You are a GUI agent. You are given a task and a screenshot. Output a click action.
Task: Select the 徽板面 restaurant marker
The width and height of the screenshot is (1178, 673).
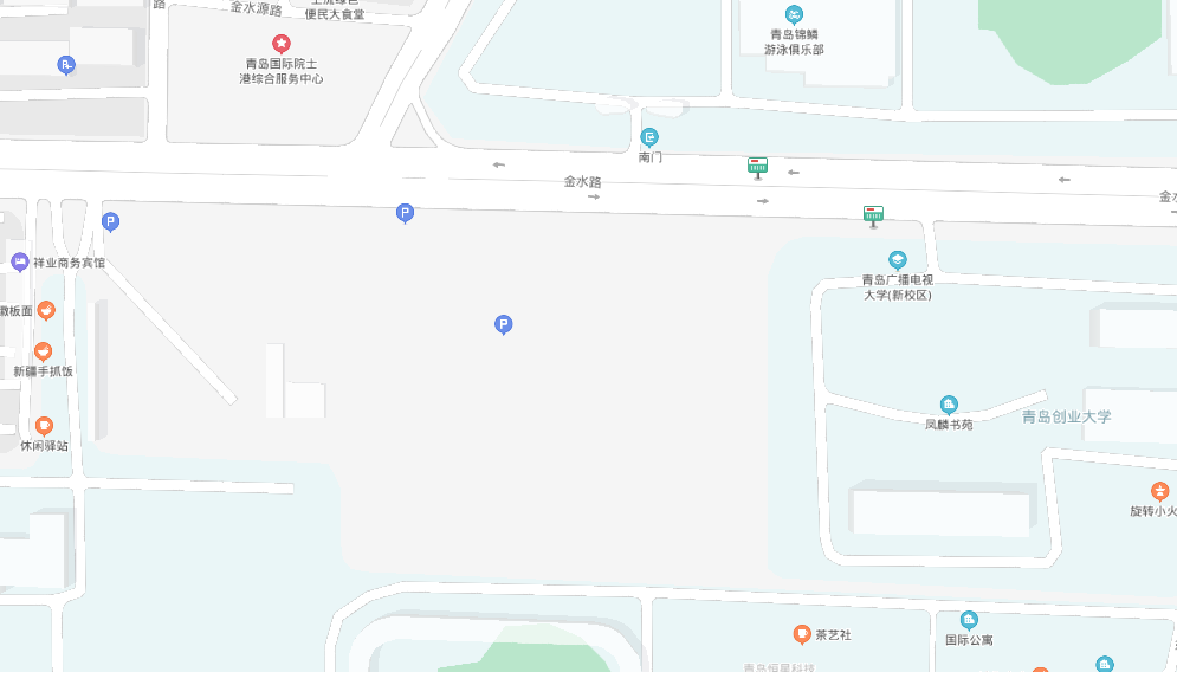tap(45, 311)
